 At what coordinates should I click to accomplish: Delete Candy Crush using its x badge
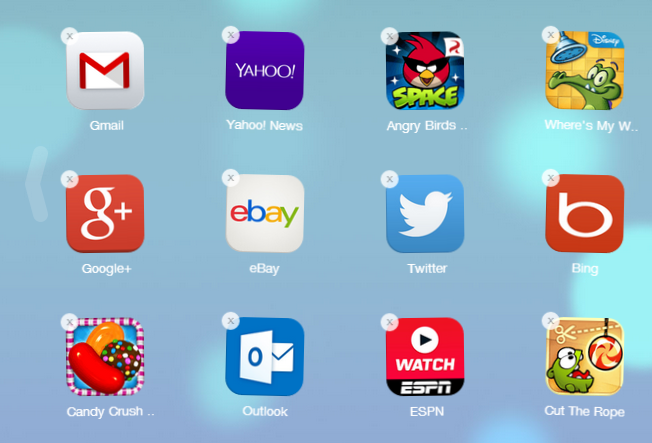(x=69, y=321)
